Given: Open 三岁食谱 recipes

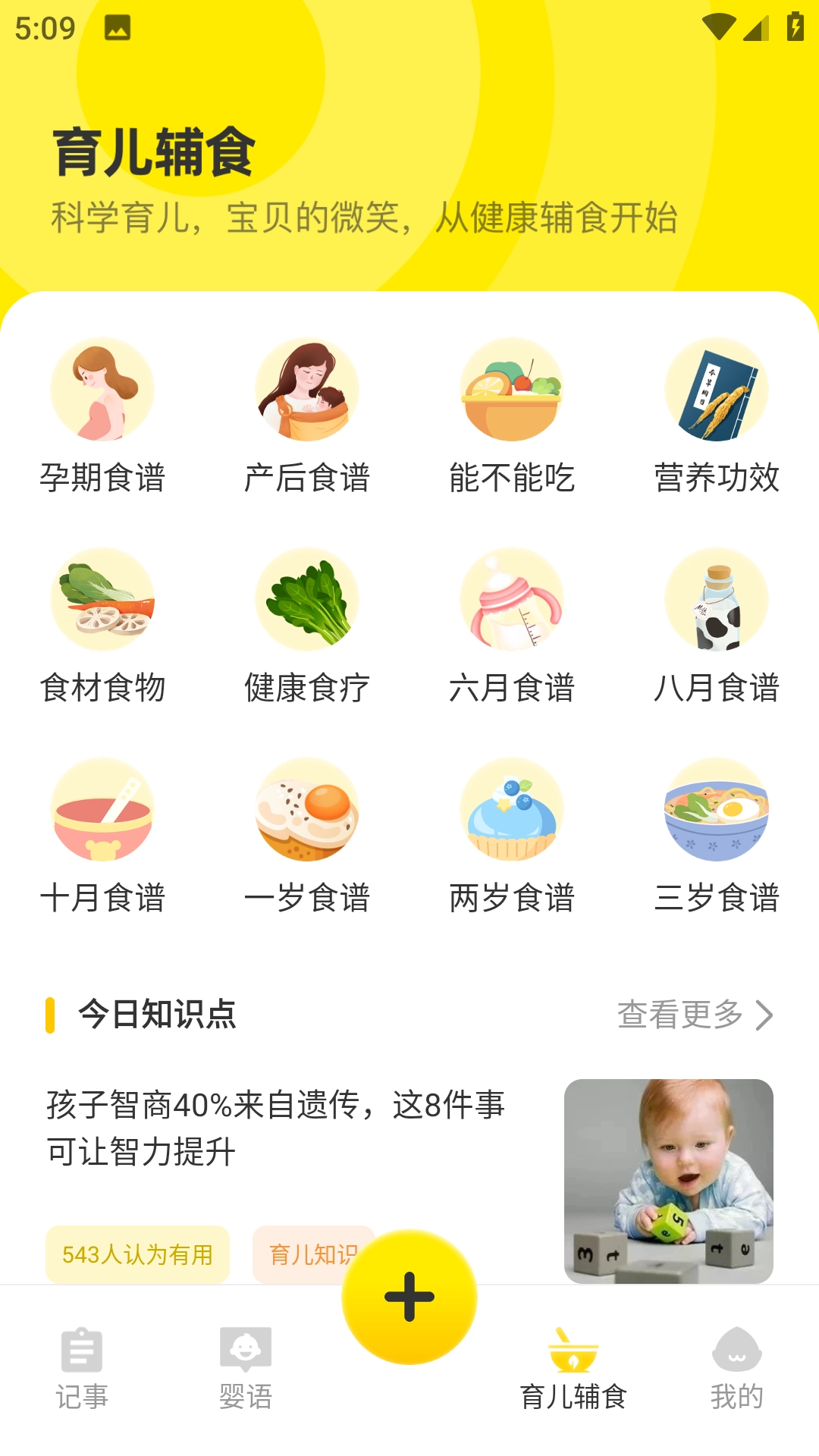Looking at the screenshot, I should tap(717, 836).
